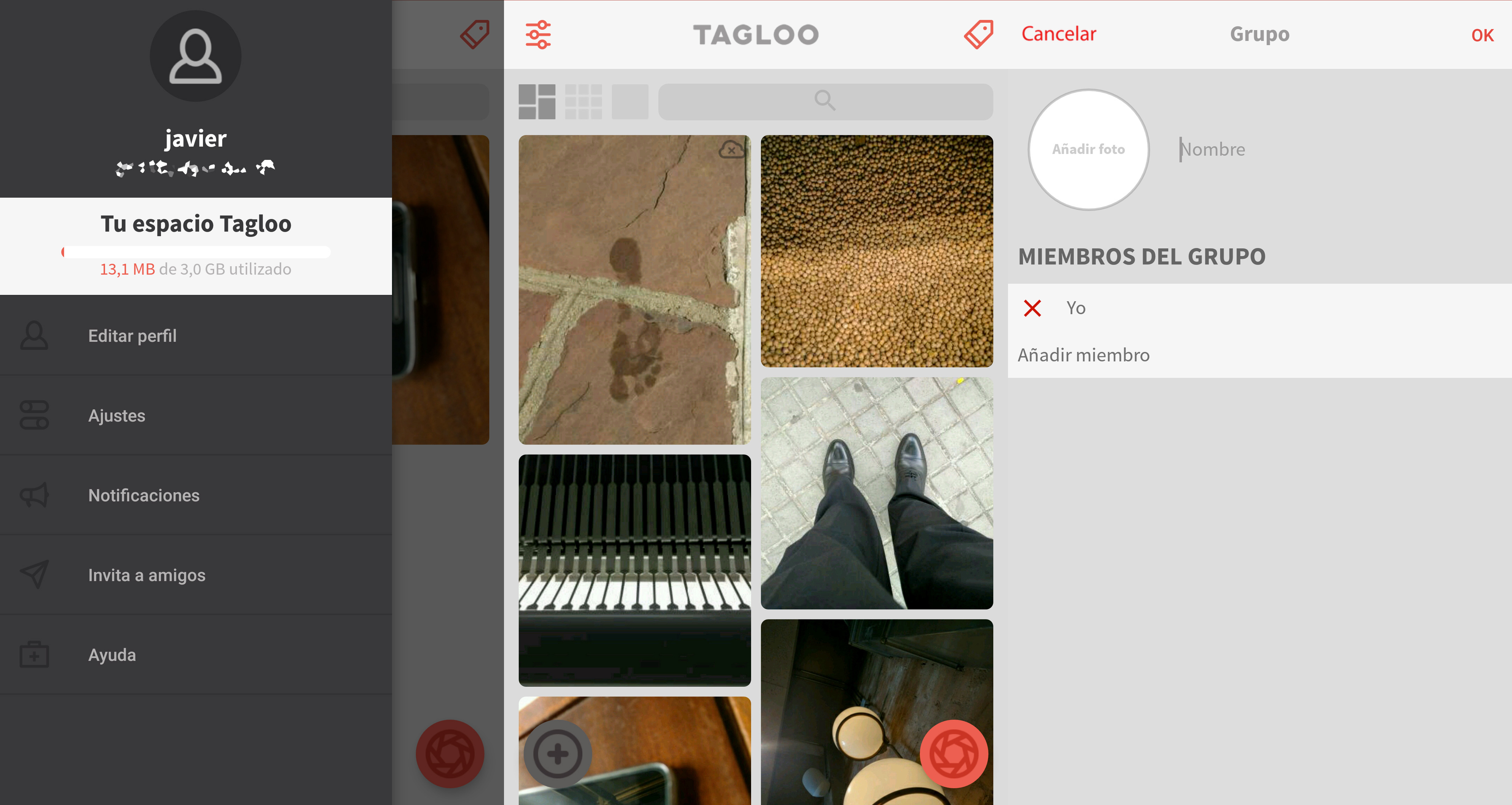Open the Ayuda help section
This screenshot has width=1512, height=805.
tap(112, 655)
